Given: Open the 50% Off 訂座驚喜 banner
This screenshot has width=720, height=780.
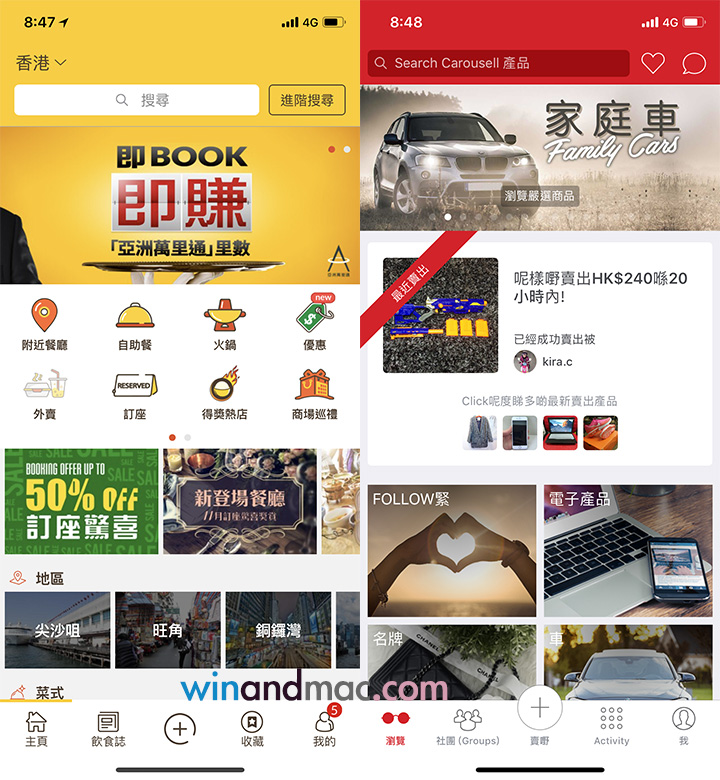Looking at the screenshot, I should coord(81,501).
